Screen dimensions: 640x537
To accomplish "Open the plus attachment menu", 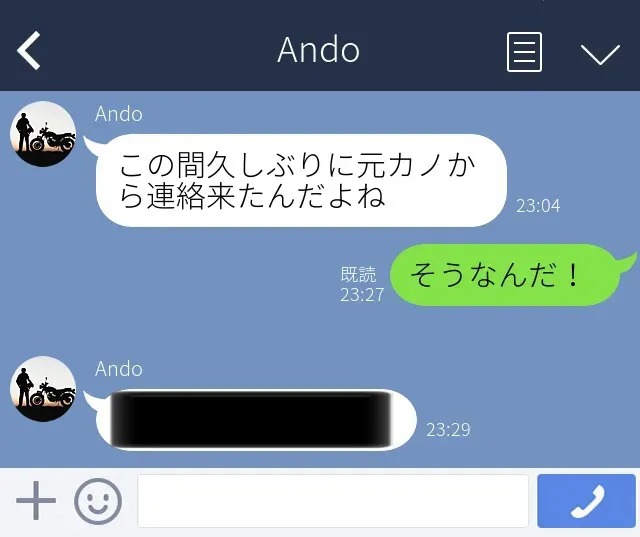I will point(36,500).
